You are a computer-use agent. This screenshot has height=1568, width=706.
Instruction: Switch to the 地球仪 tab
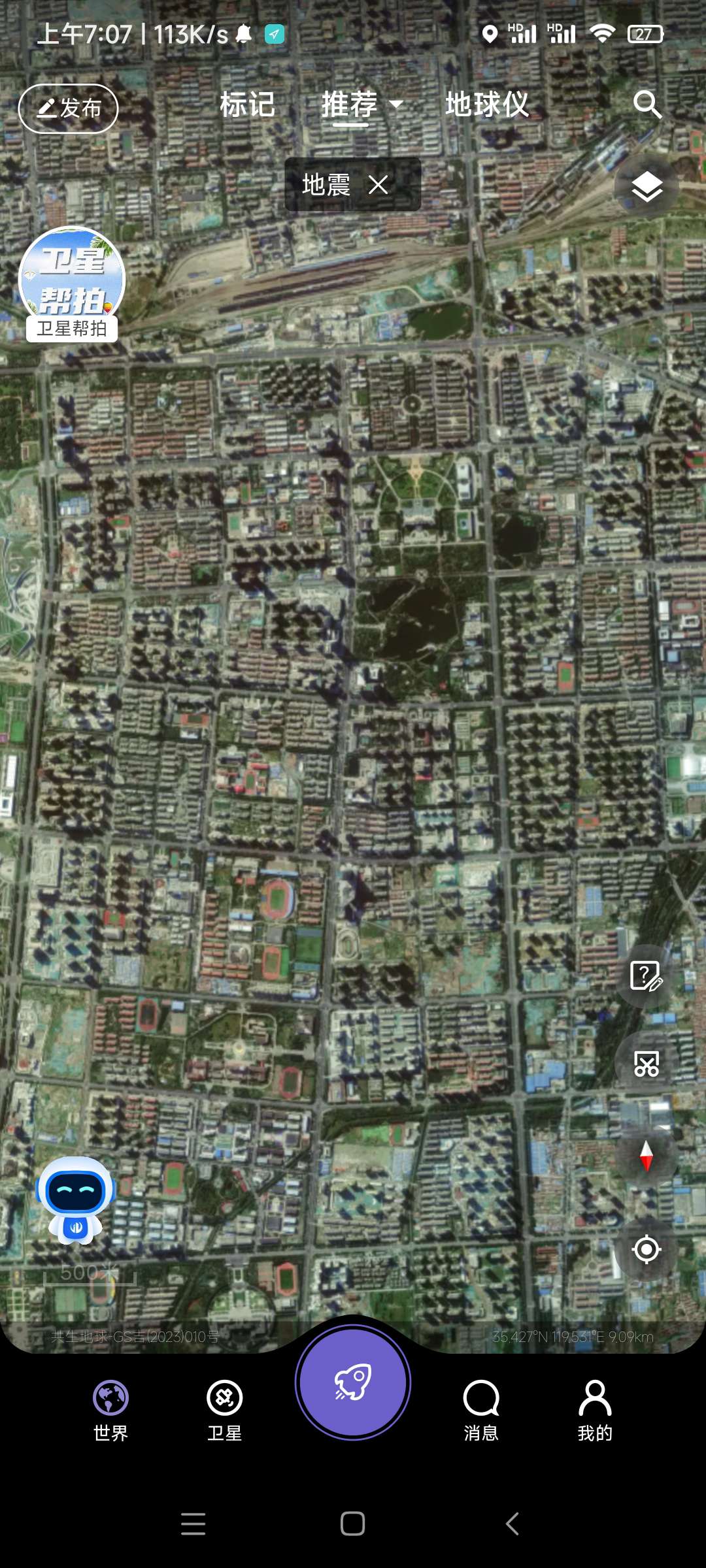[487, 105]
